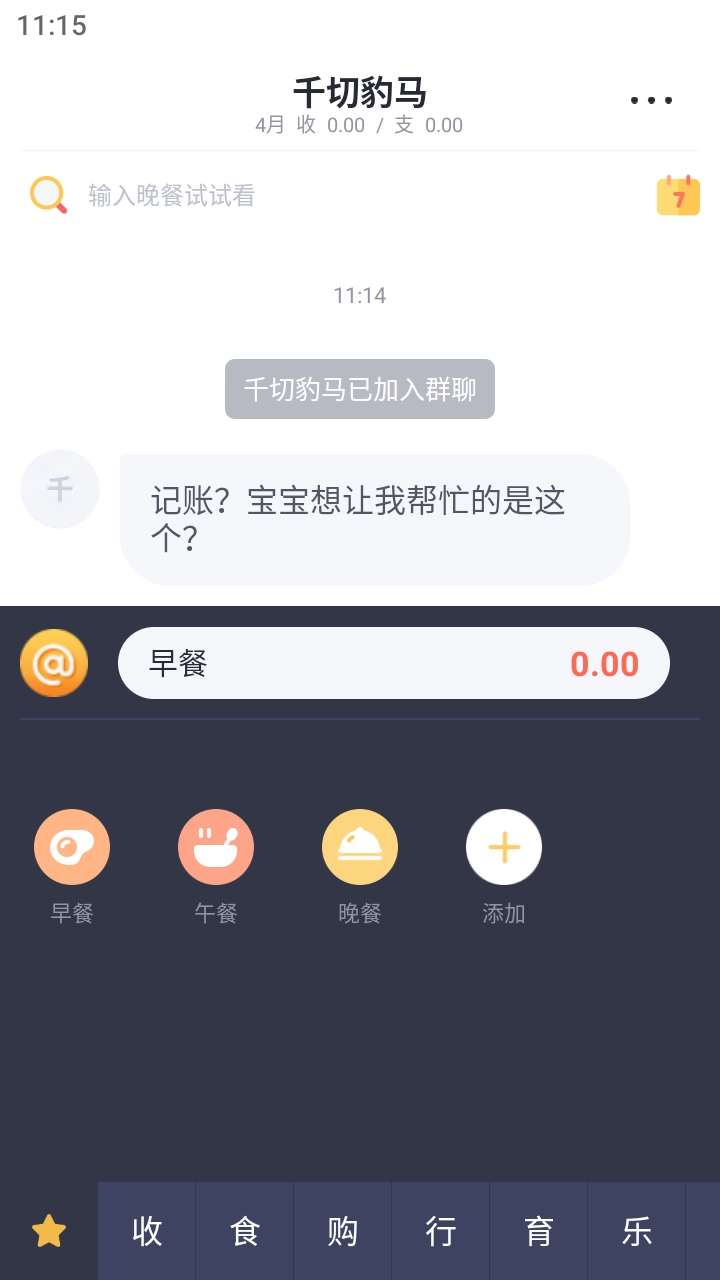Tap the 千 avatar beside the chat bubble
Image resolution: width=720 pixels, height=1280 pixels.
pos(59,488)
